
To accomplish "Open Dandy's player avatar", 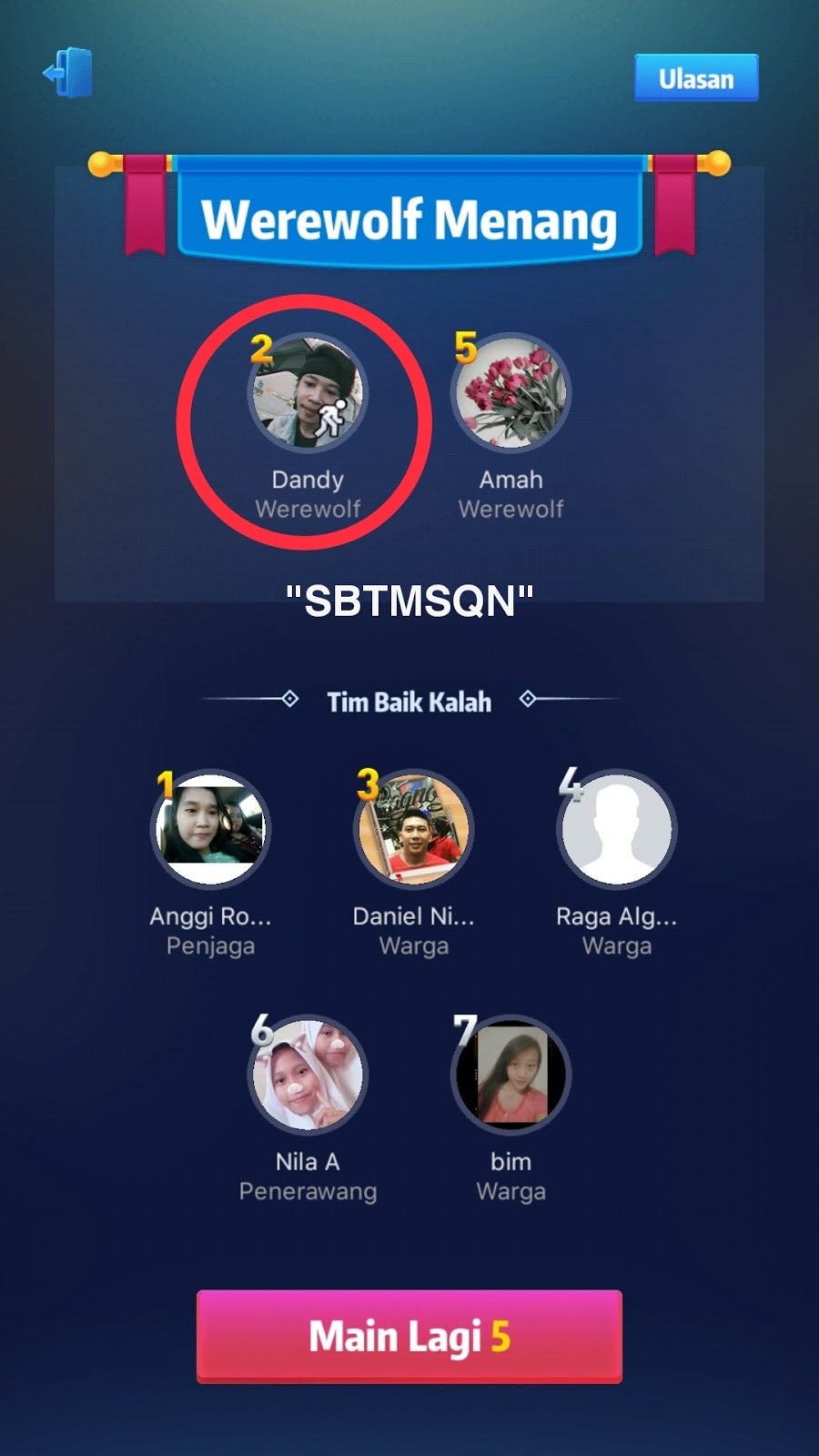I will point(308,392).
